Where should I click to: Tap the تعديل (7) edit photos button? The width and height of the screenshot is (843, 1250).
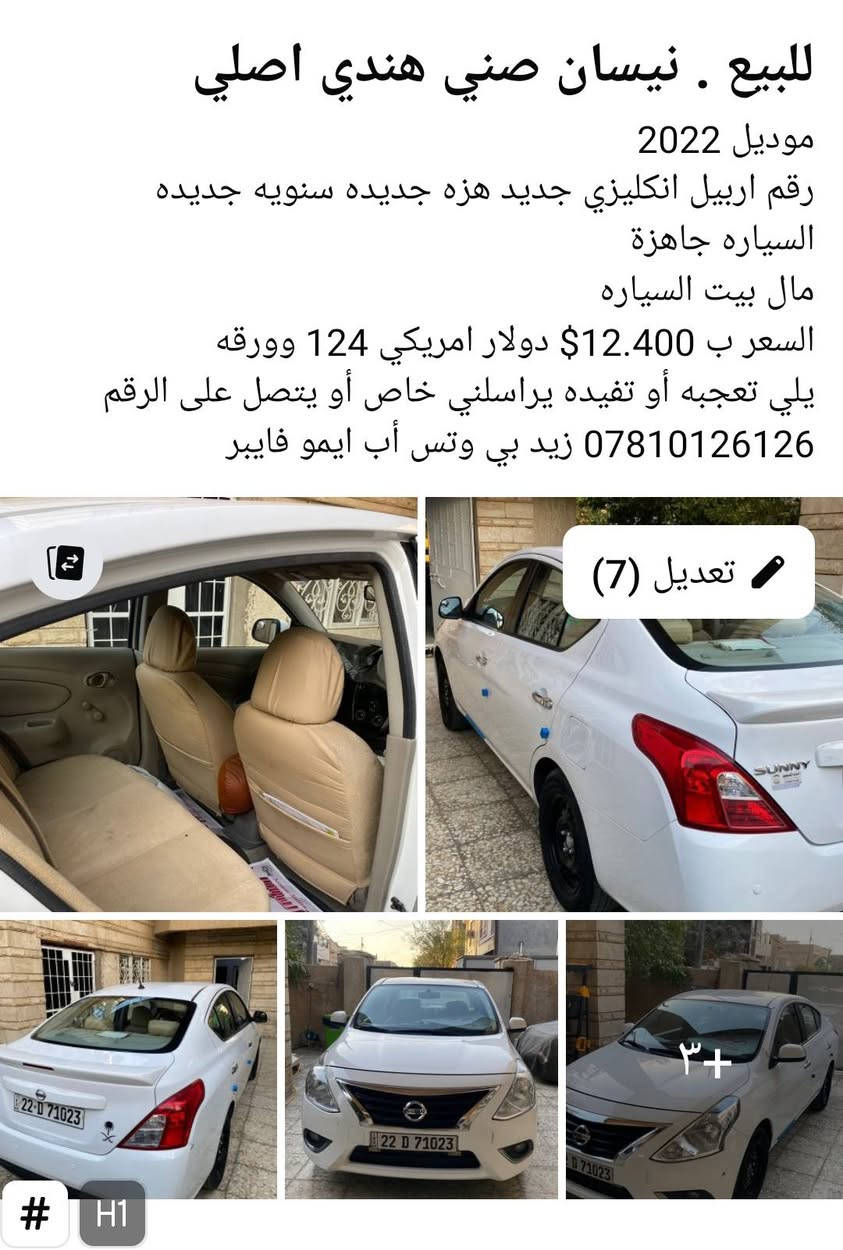689,572
